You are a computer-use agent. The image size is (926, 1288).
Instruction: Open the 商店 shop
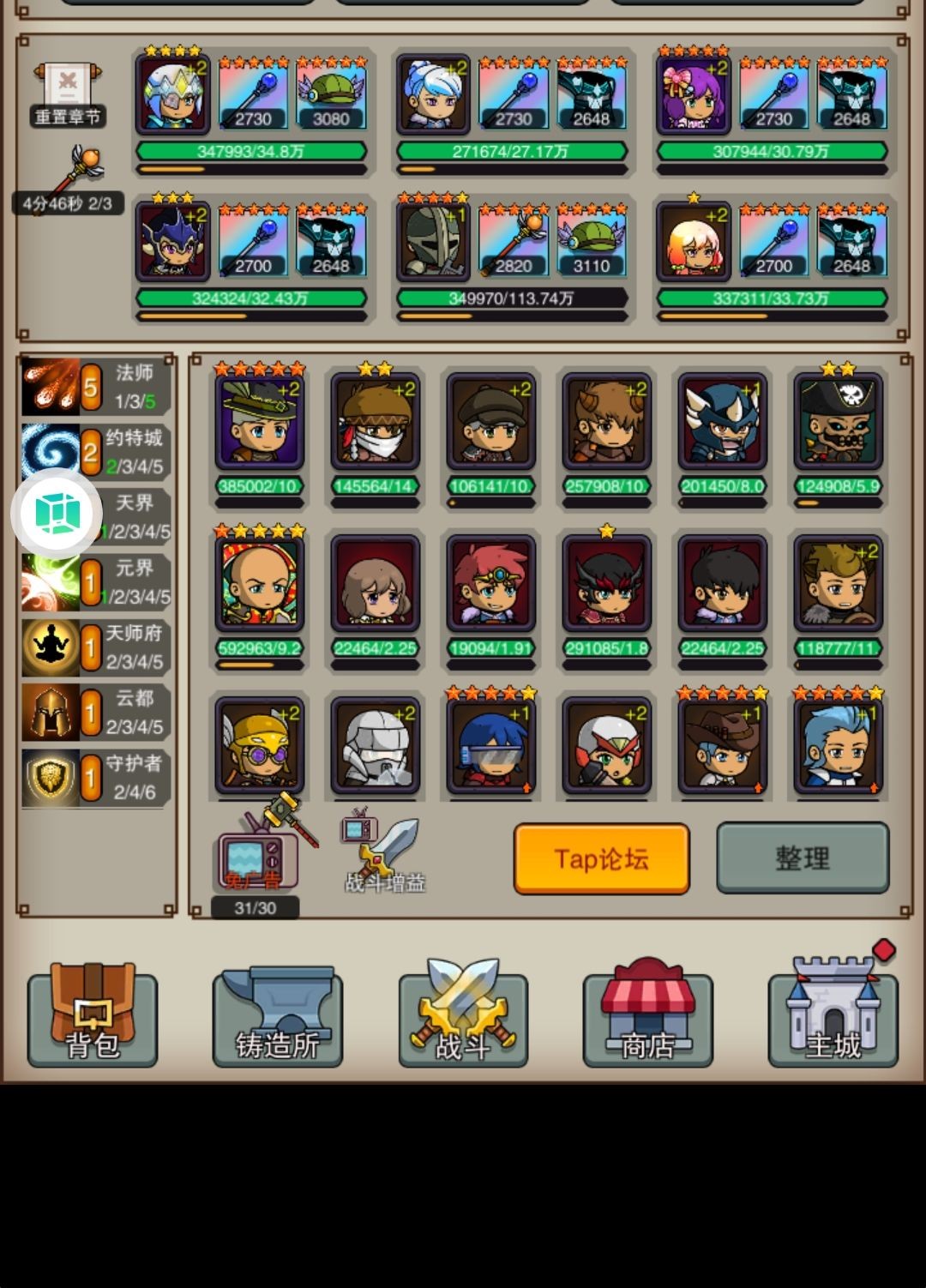(x=649, y=1015)
